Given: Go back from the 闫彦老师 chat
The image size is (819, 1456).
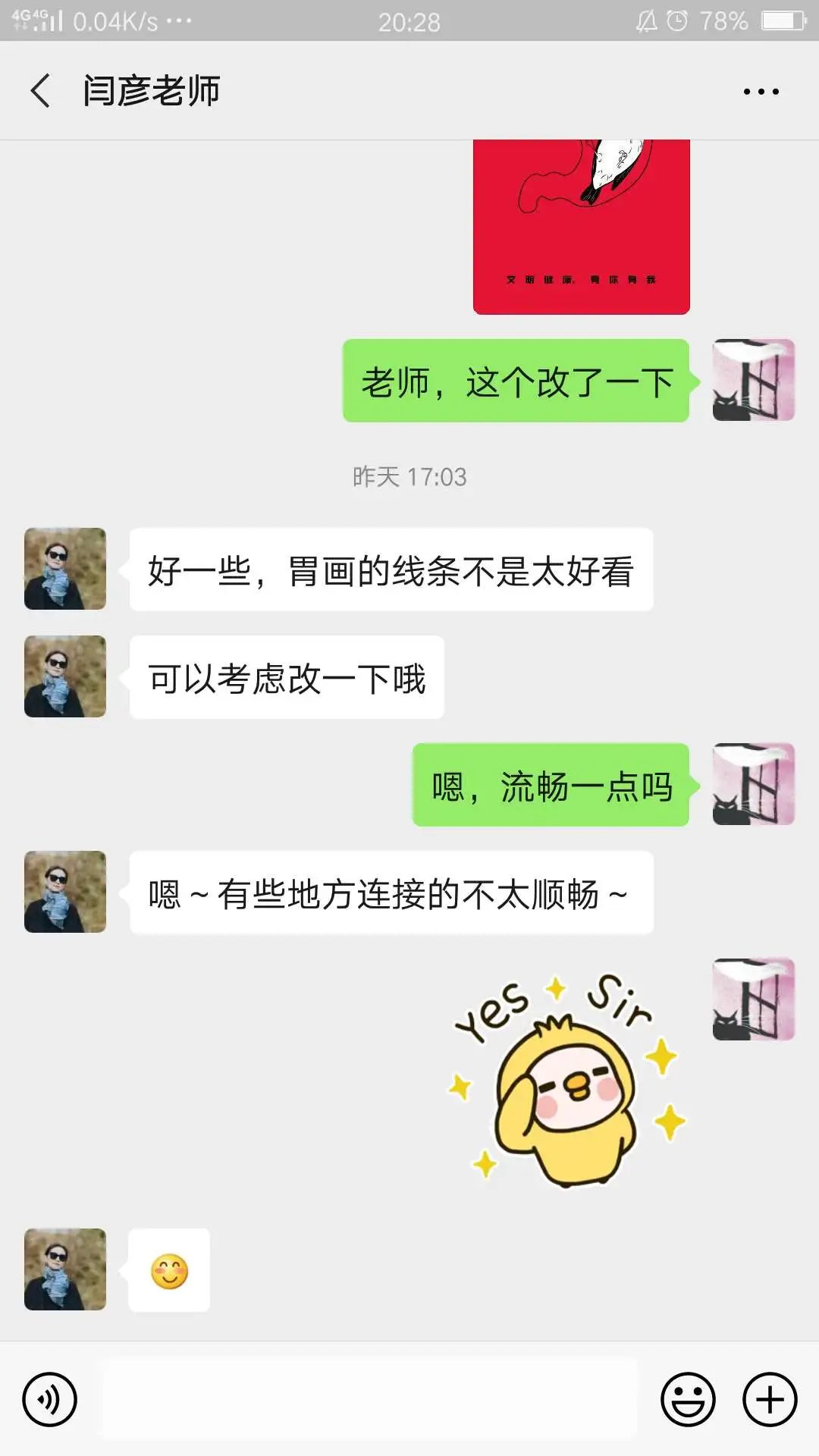Looking at the screenshot, I should pos(41,91).
